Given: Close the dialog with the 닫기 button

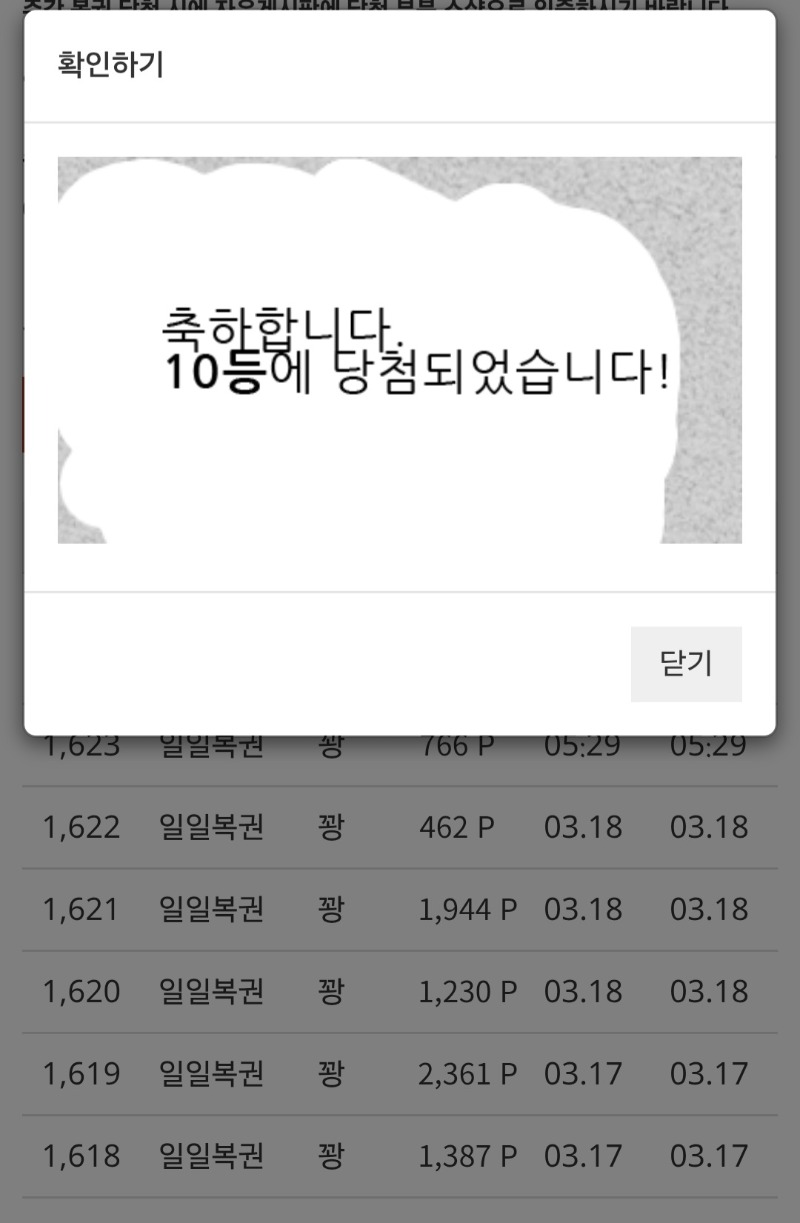Looking at the screenshot, I should pyautogui.click(x=686, y=664).
